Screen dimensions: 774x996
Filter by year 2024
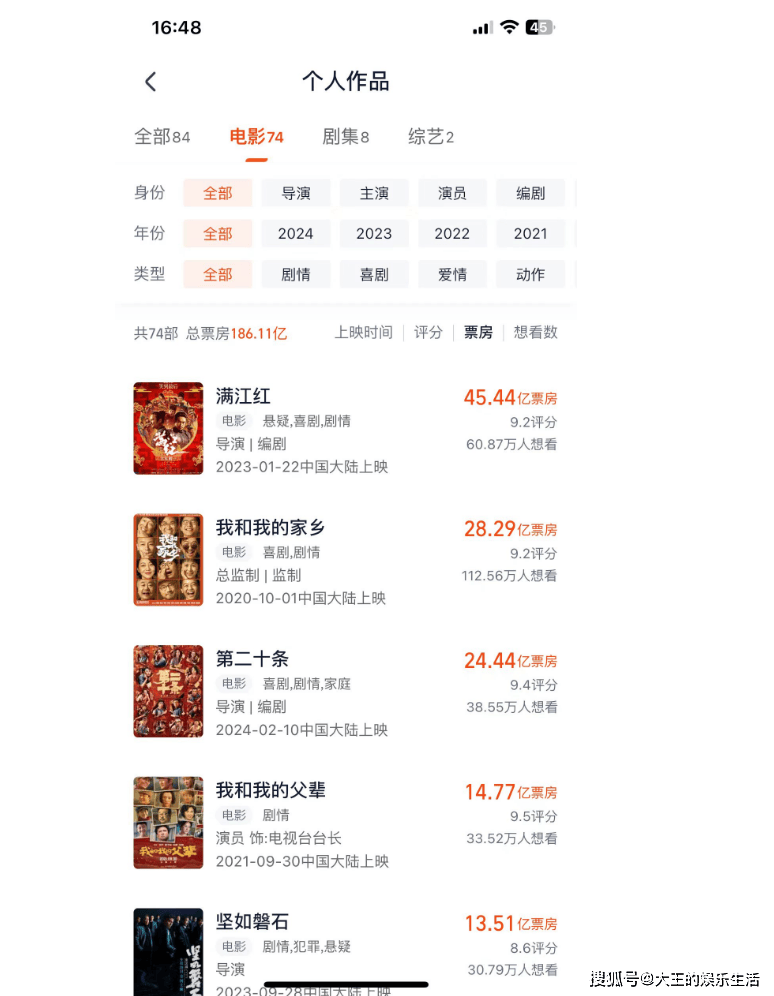tap(296, 233)
